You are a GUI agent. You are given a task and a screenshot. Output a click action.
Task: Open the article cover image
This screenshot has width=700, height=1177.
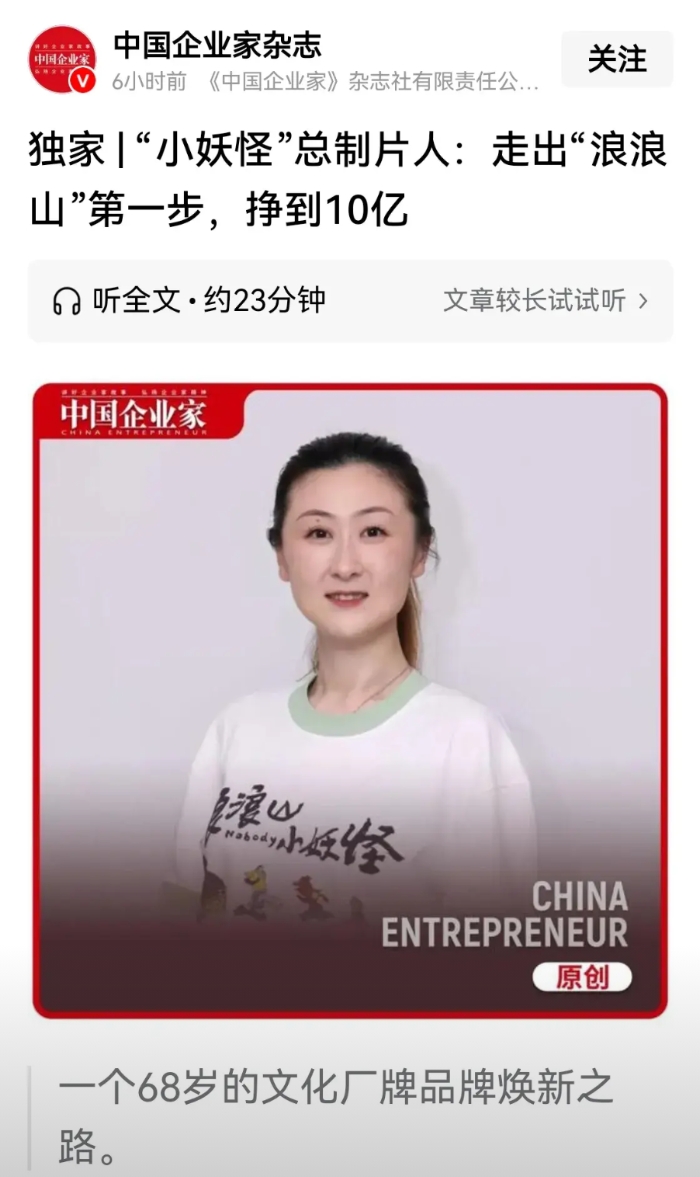pos(350,700)
